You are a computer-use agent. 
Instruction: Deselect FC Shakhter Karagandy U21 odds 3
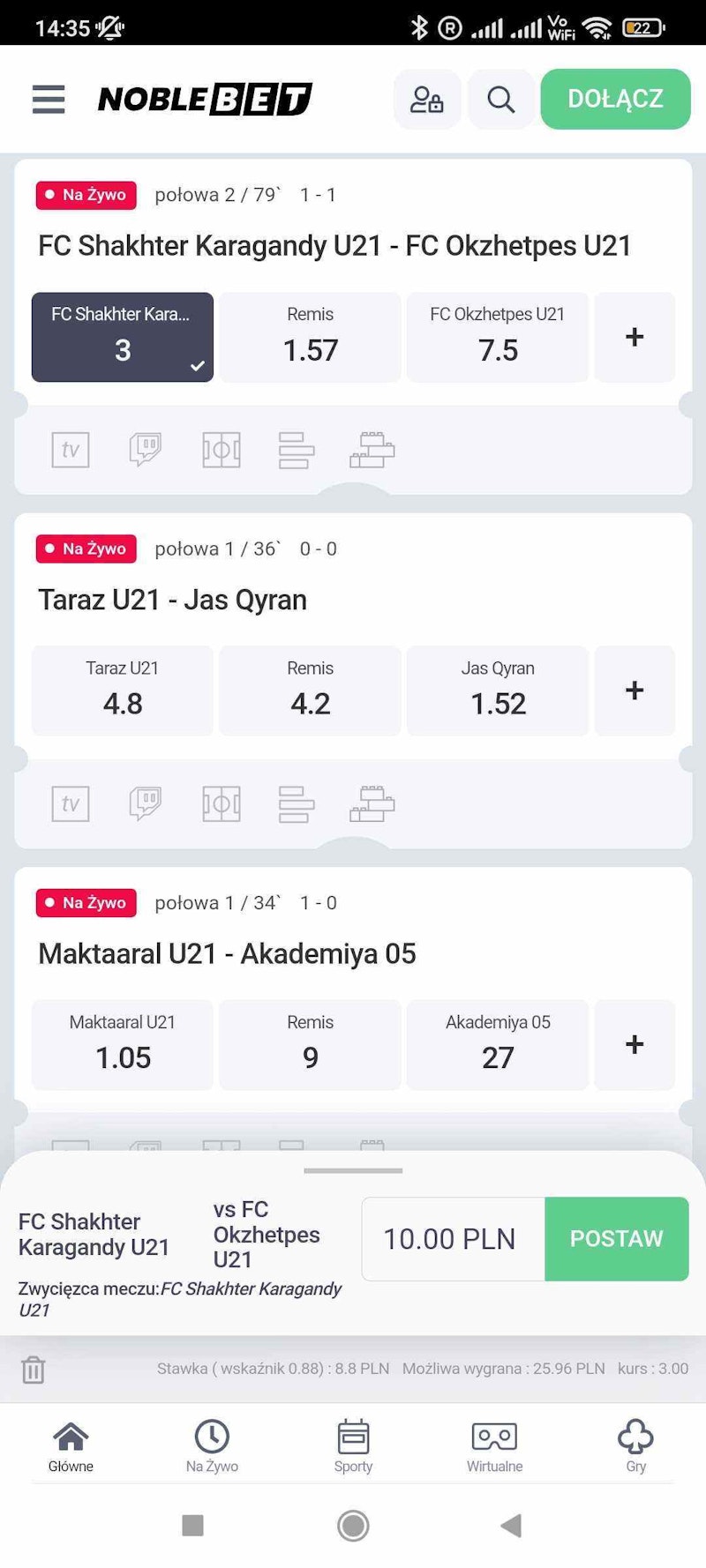coord(123,337)
